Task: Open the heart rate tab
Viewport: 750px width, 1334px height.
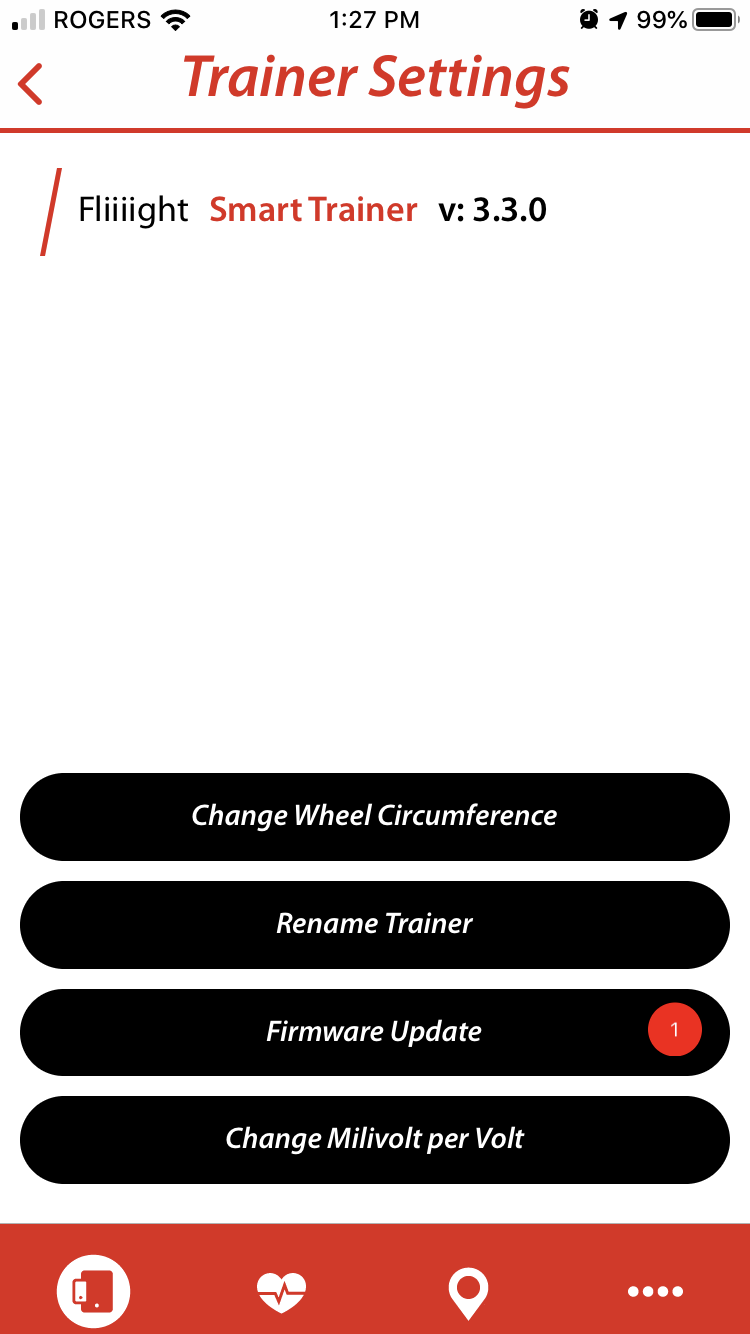Action: (x=281, y=1291)
